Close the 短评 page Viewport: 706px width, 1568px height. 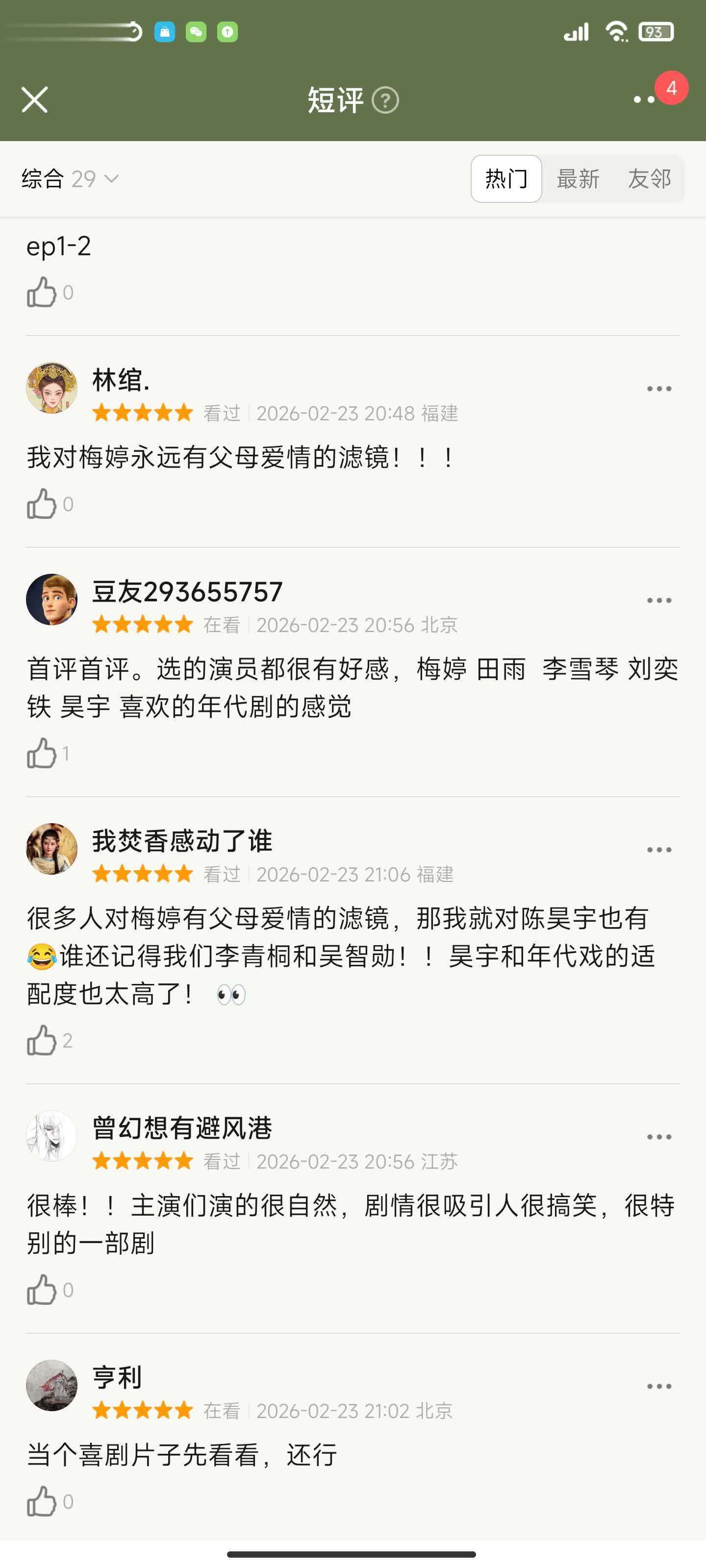35,100
